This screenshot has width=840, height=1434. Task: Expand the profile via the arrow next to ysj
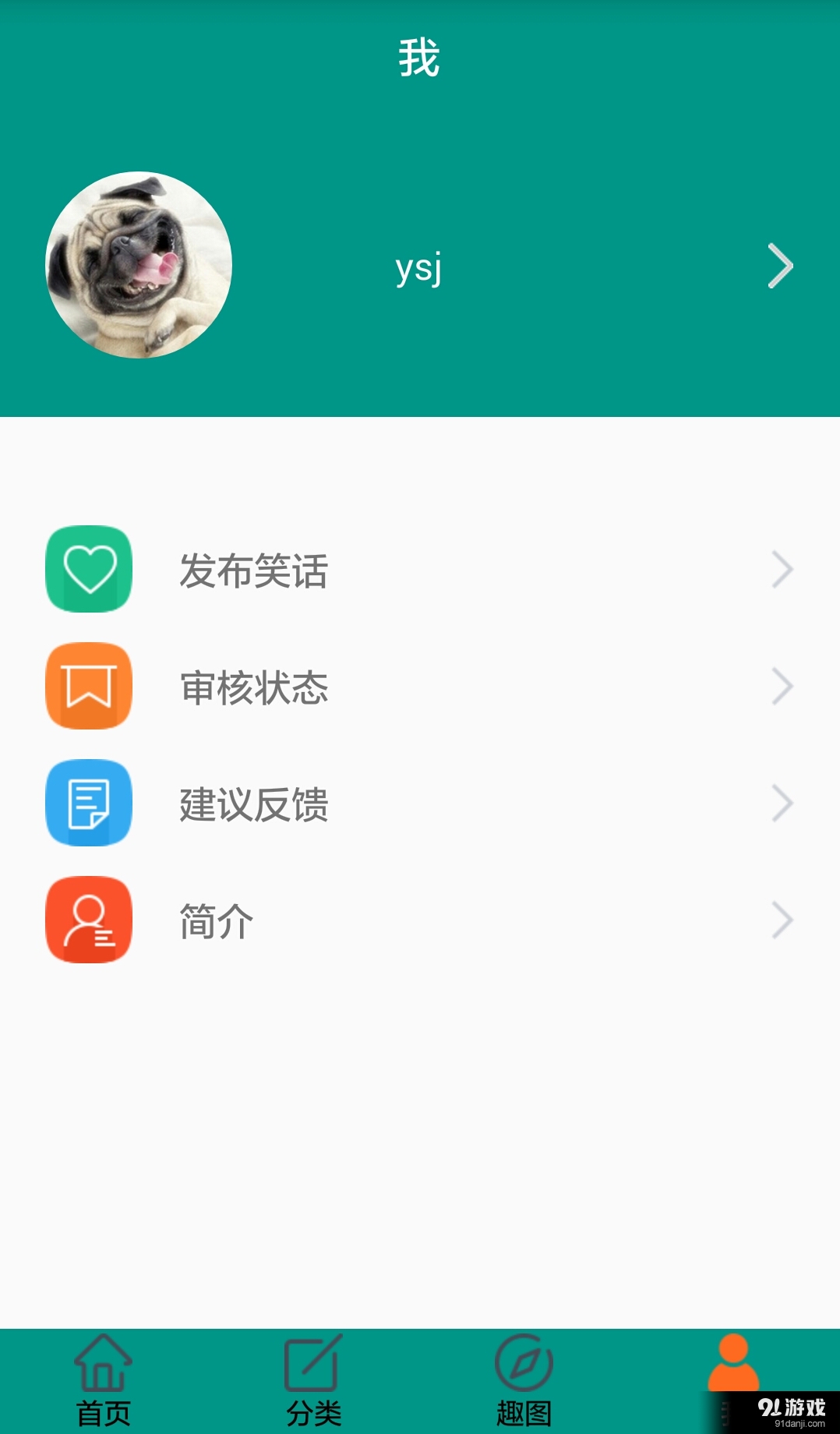tap(779, 265)
